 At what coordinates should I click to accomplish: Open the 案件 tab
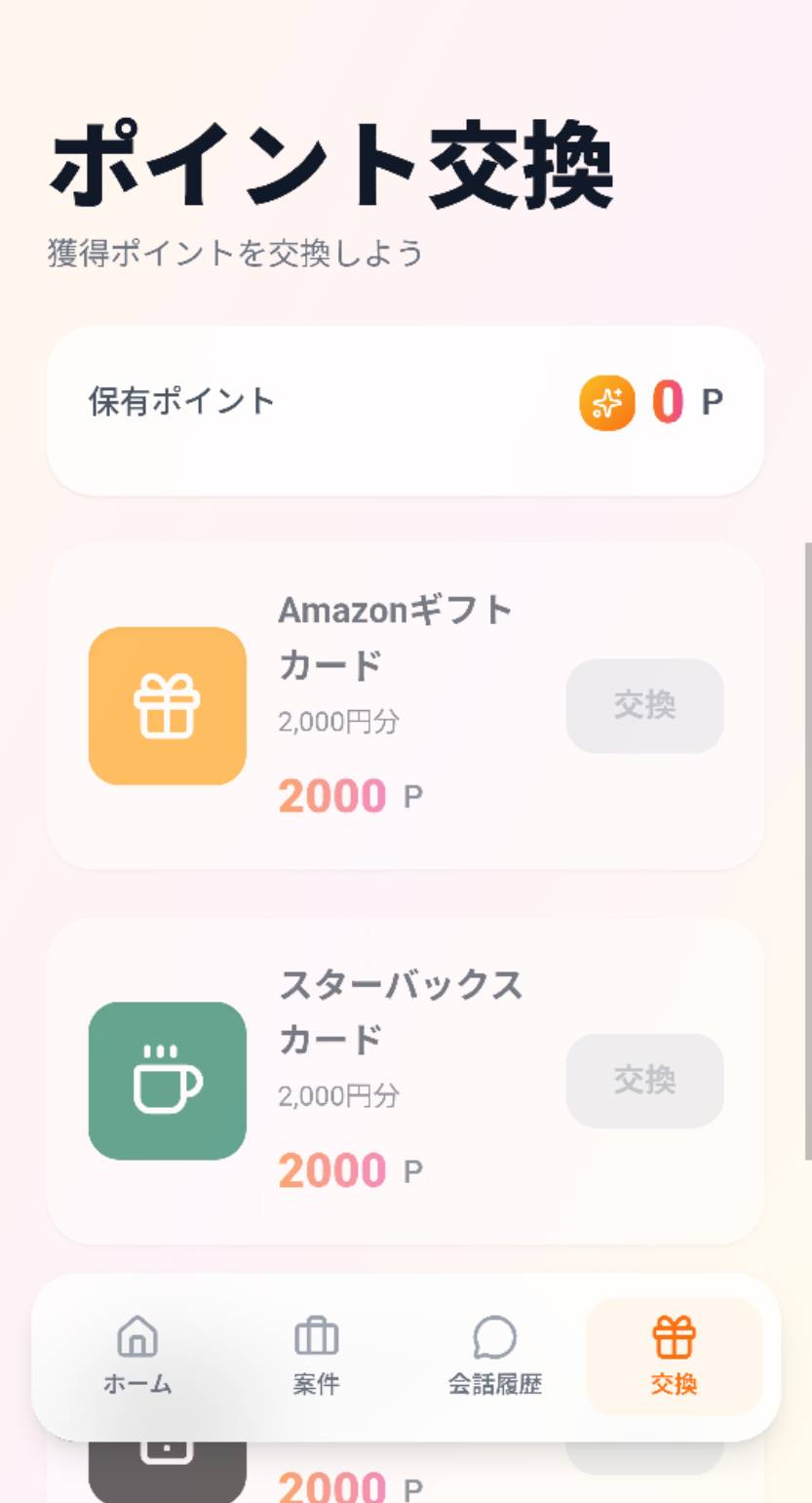coord(317,1358)
